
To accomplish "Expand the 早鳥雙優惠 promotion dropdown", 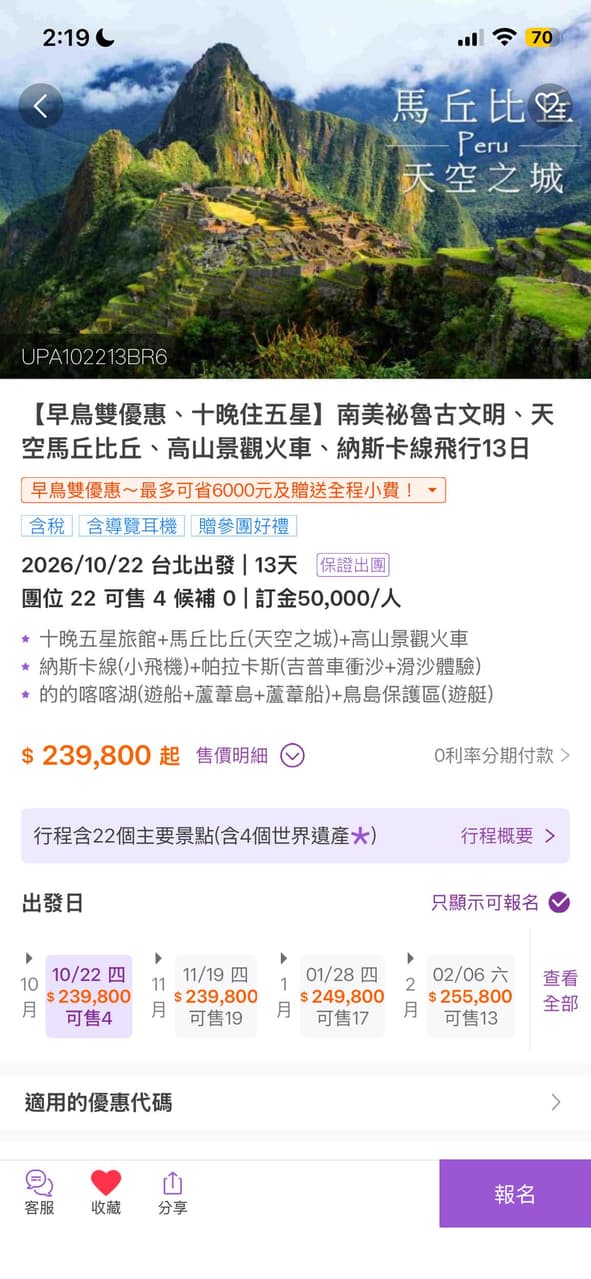I will (x=233, y=490).
